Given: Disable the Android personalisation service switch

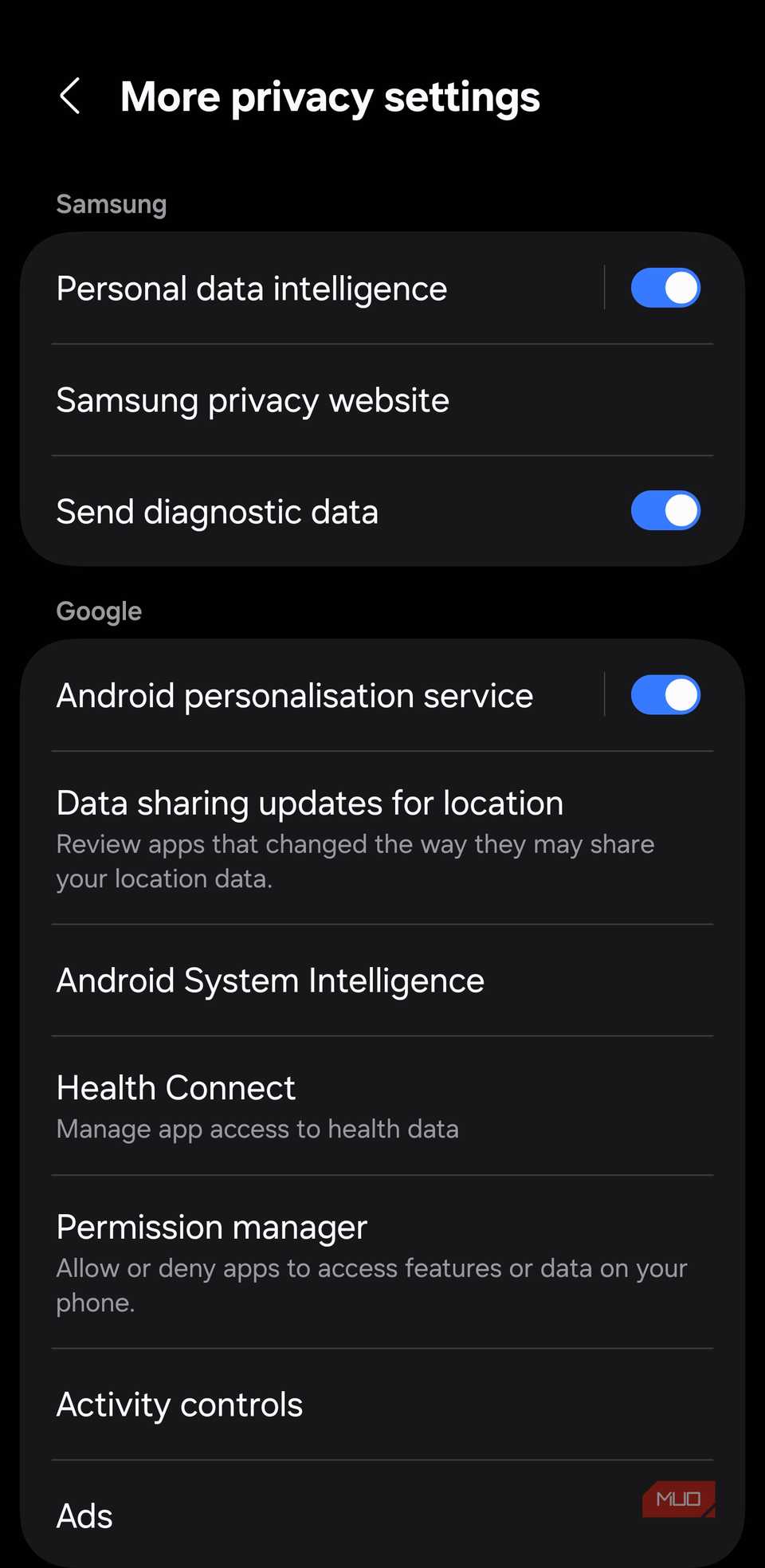Looking at the screenshot, I should (x=665, y=695).
